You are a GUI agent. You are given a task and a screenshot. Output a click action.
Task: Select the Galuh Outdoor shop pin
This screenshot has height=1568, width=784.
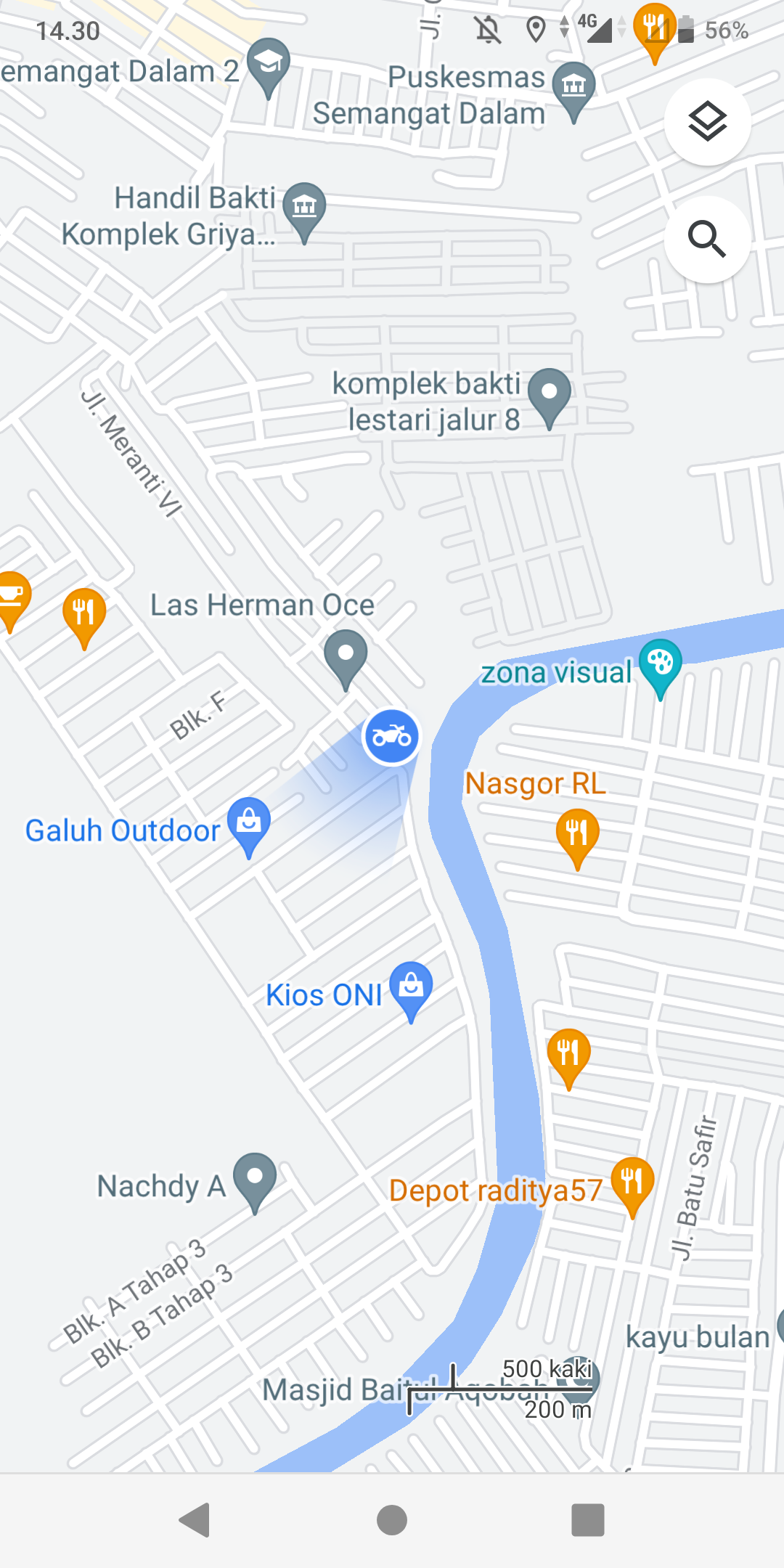coord(249,822)
